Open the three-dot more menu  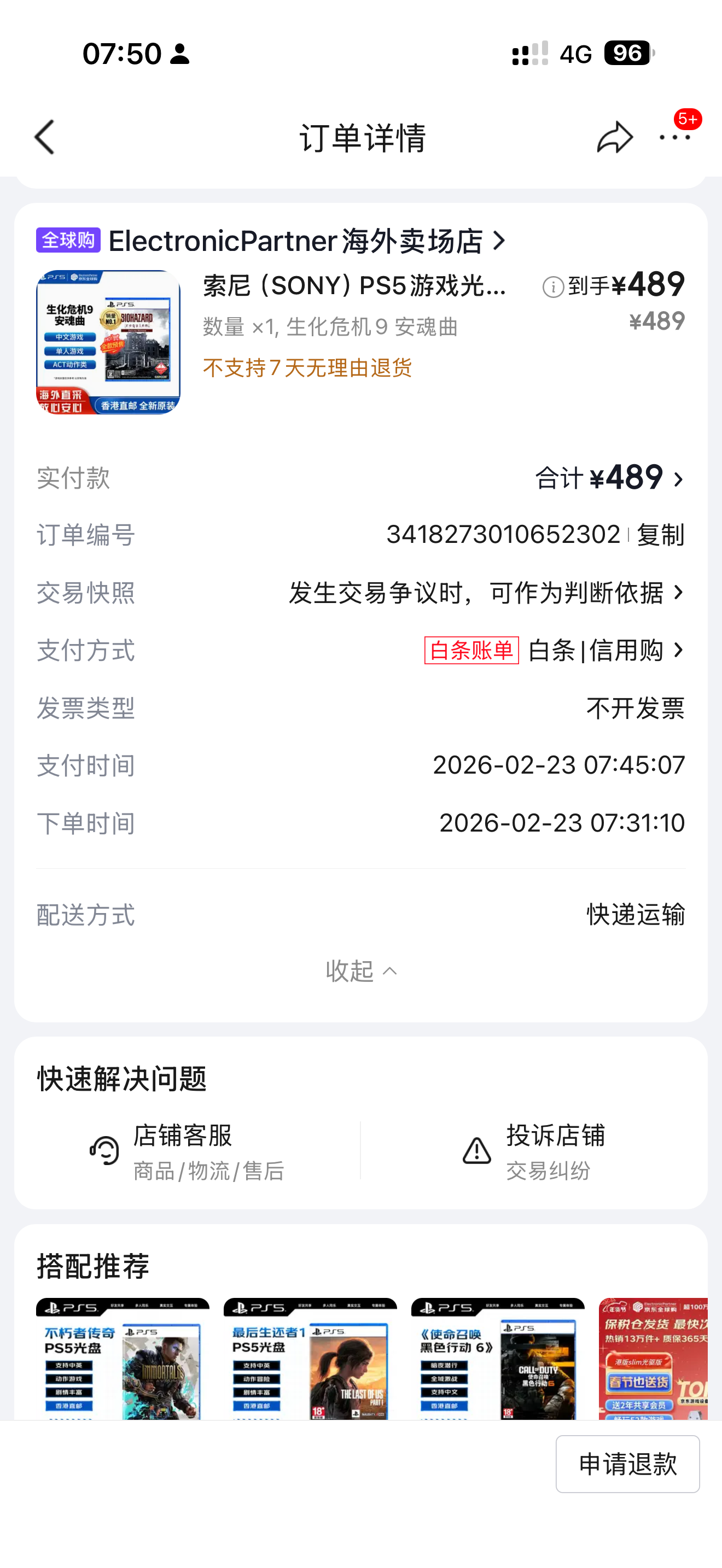(674, 138)
